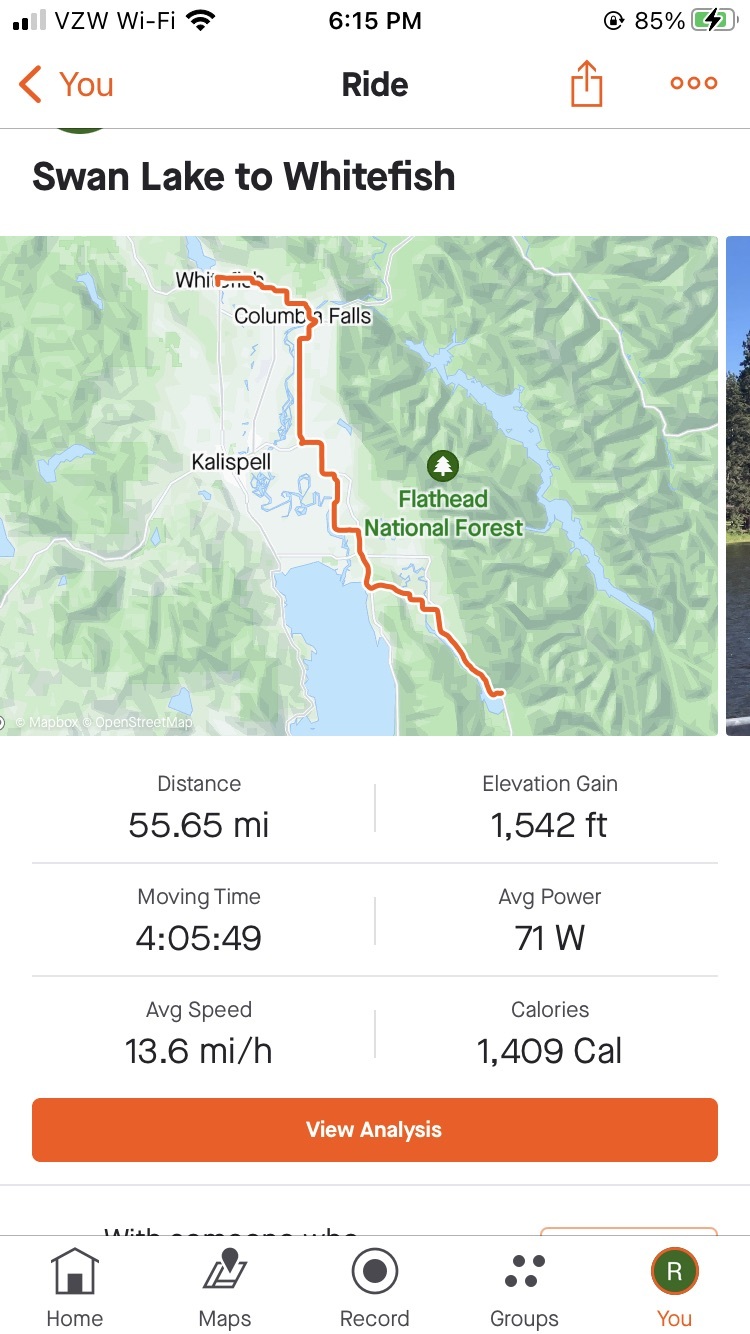Go back to You screen
Viewport: 750px width, 1334px height.
click(x=66, y=85)
